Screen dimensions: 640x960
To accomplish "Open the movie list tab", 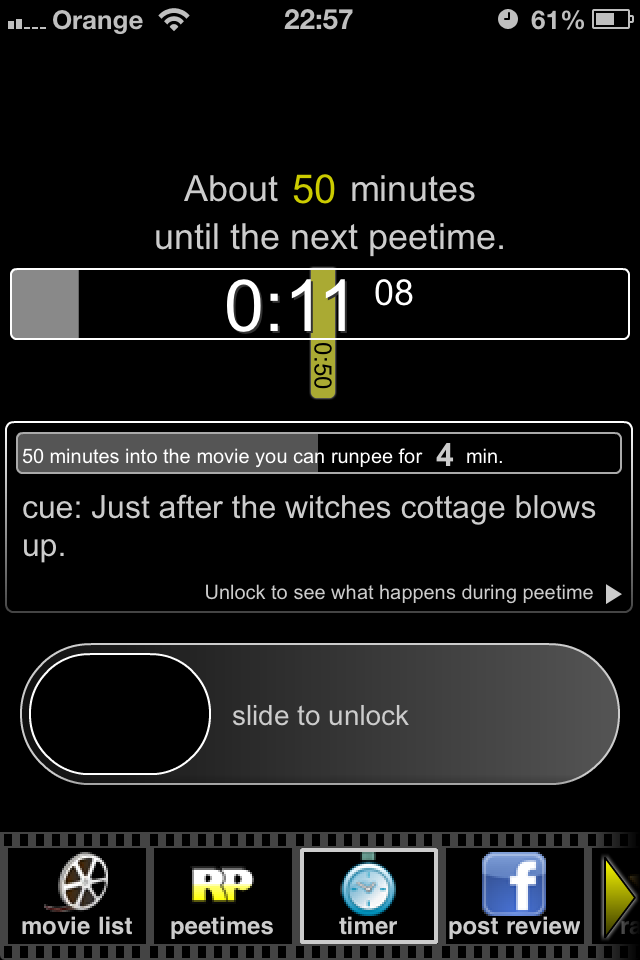I will 77,895.
